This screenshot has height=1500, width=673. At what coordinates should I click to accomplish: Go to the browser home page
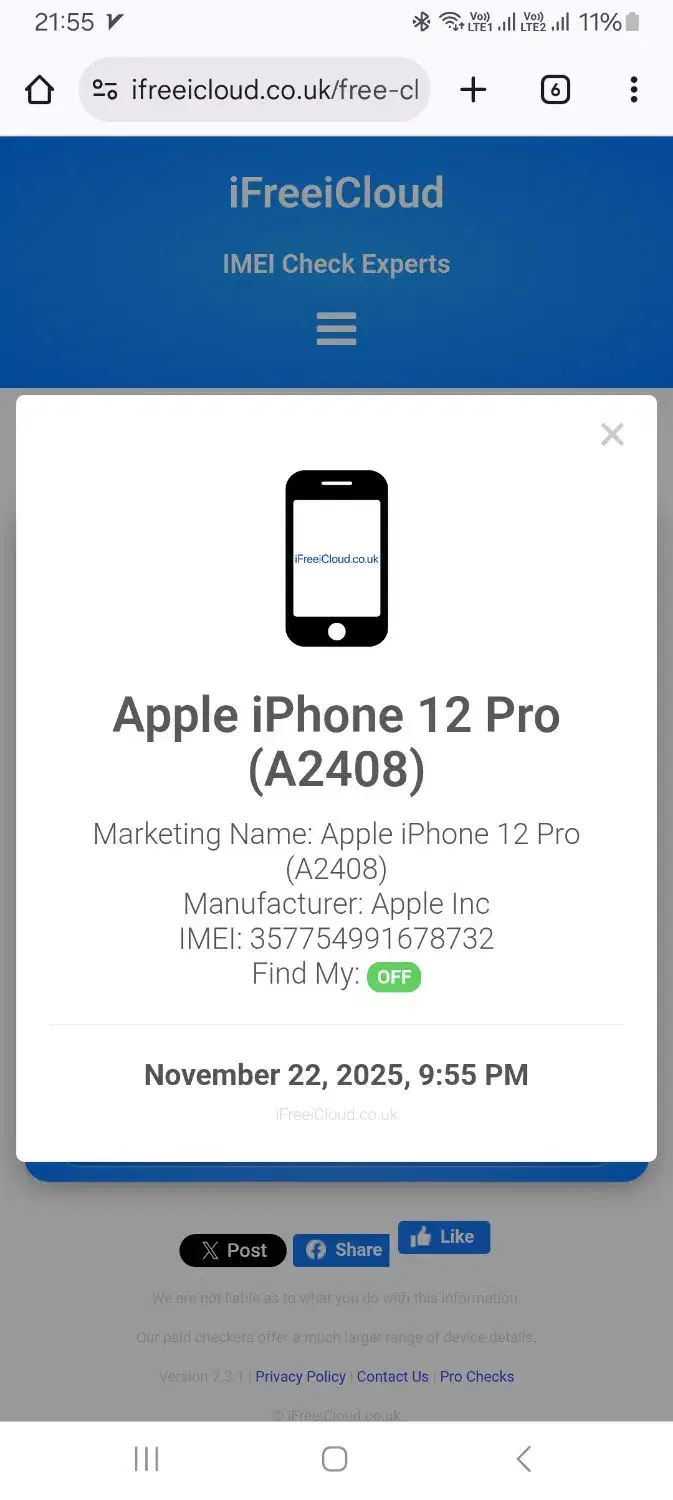pos(39,90)
